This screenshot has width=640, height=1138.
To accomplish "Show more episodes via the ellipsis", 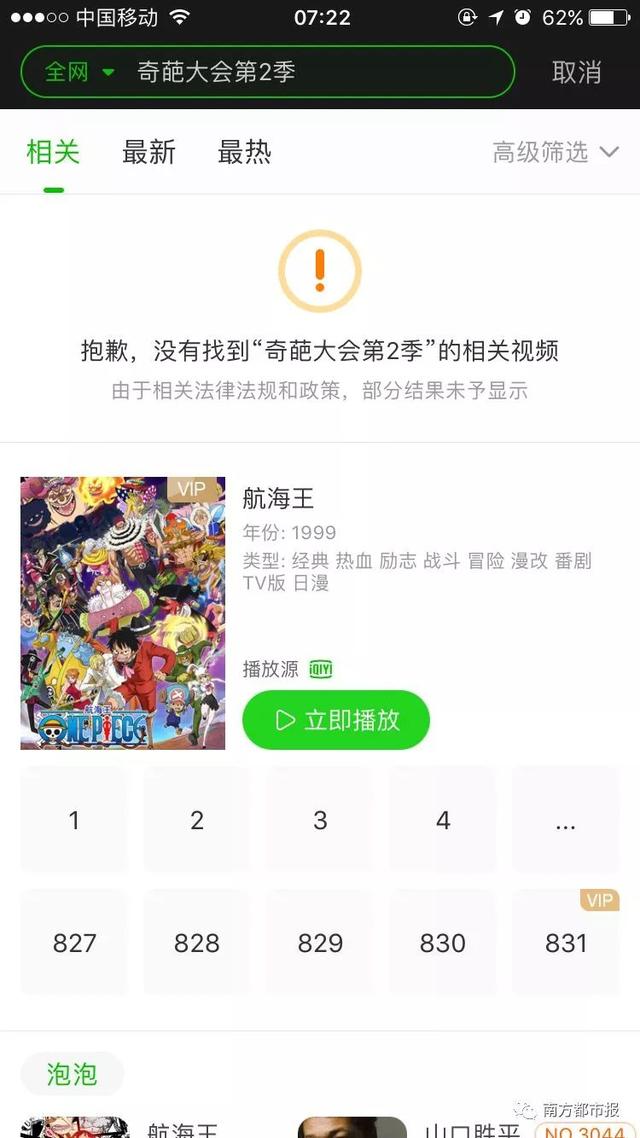I will [x=565, y=821].
